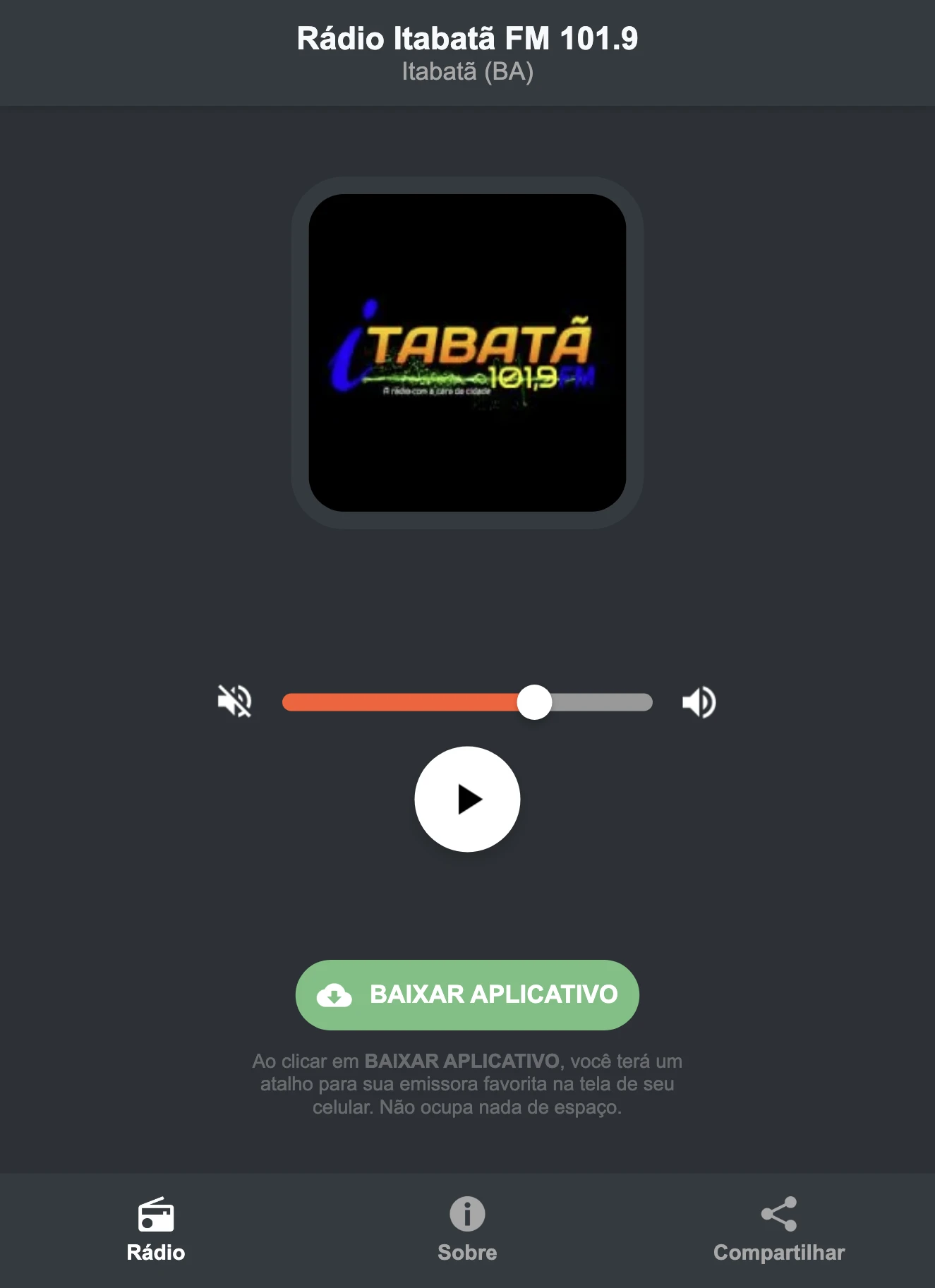
Task: Switch to the Sobre tab
Action: click(x=466, y=1228)
